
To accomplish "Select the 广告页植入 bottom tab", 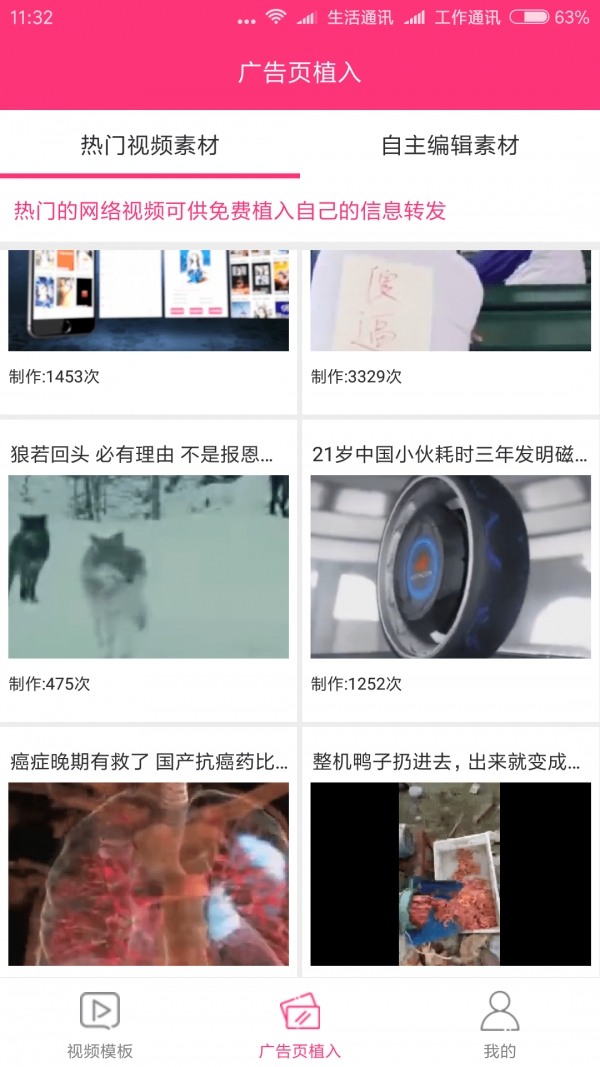I will click(x=300, y=1024).
